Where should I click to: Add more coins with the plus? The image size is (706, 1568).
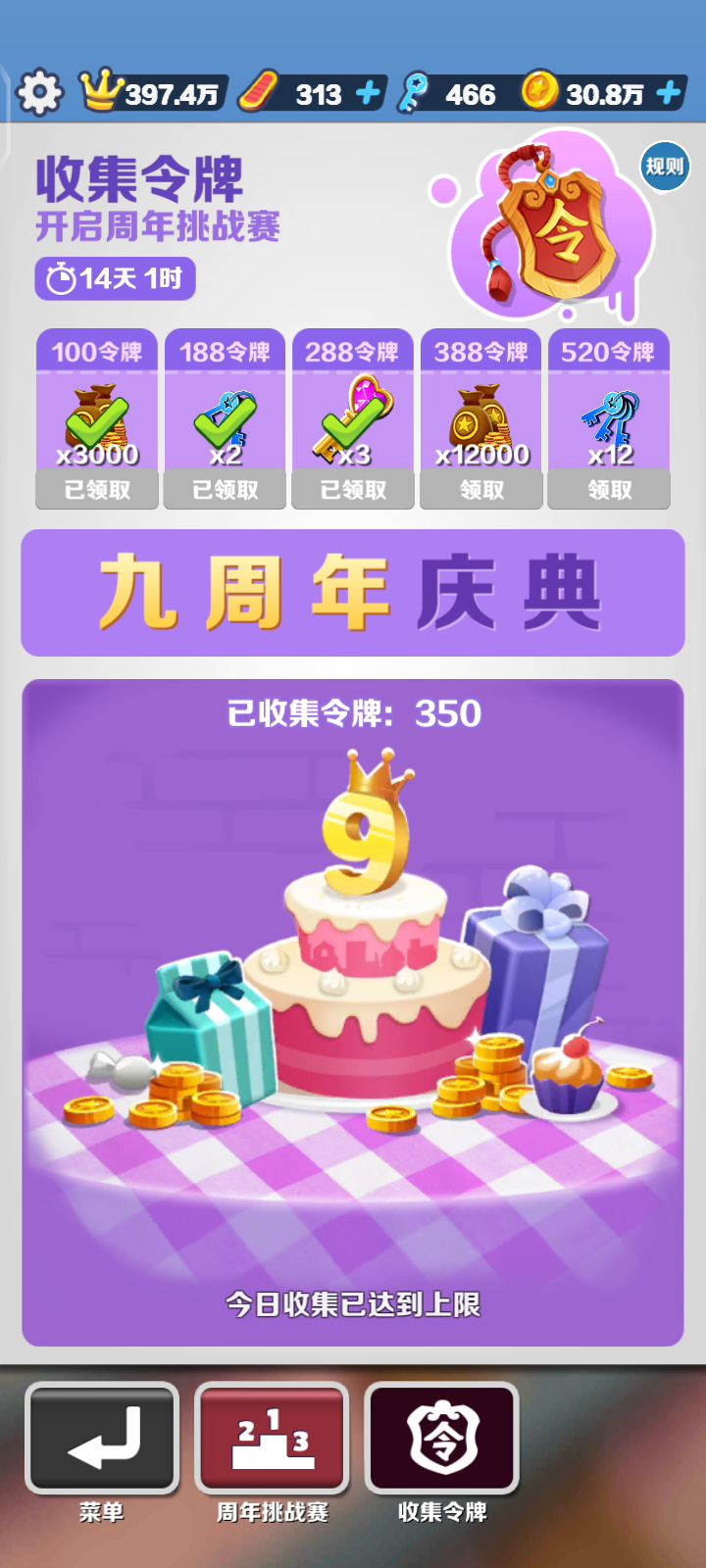(669, 93)
